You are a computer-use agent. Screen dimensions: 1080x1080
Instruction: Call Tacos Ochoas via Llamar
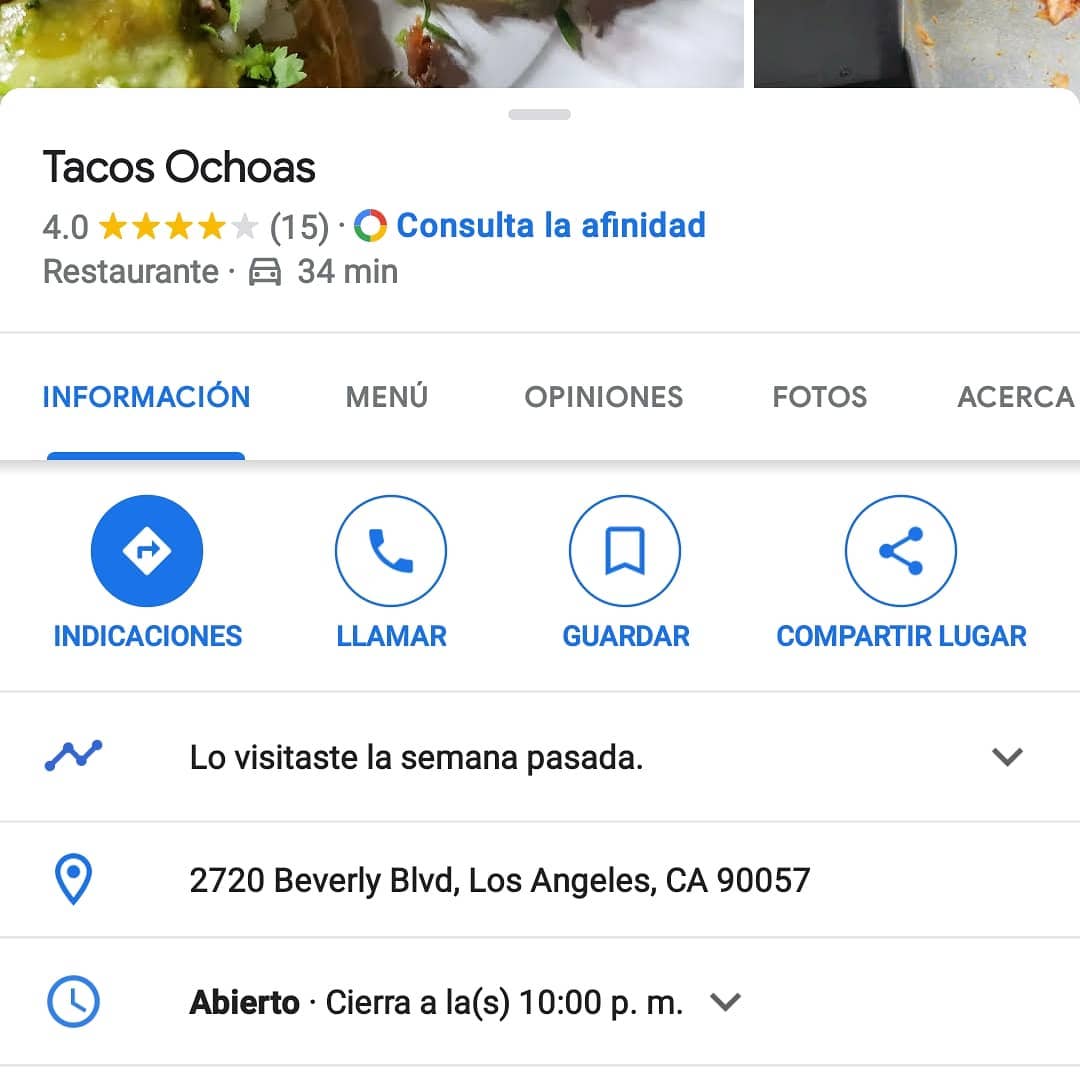coord(391,551)
